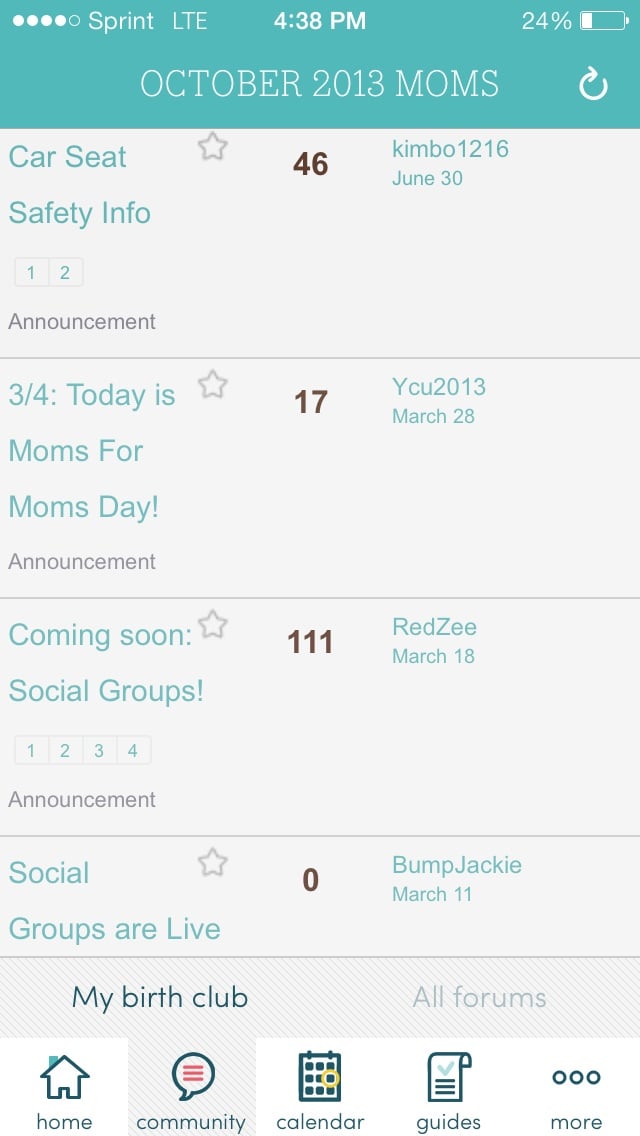
Task: Star the Social Groups are Live thread
Action: tap(212, 862)
